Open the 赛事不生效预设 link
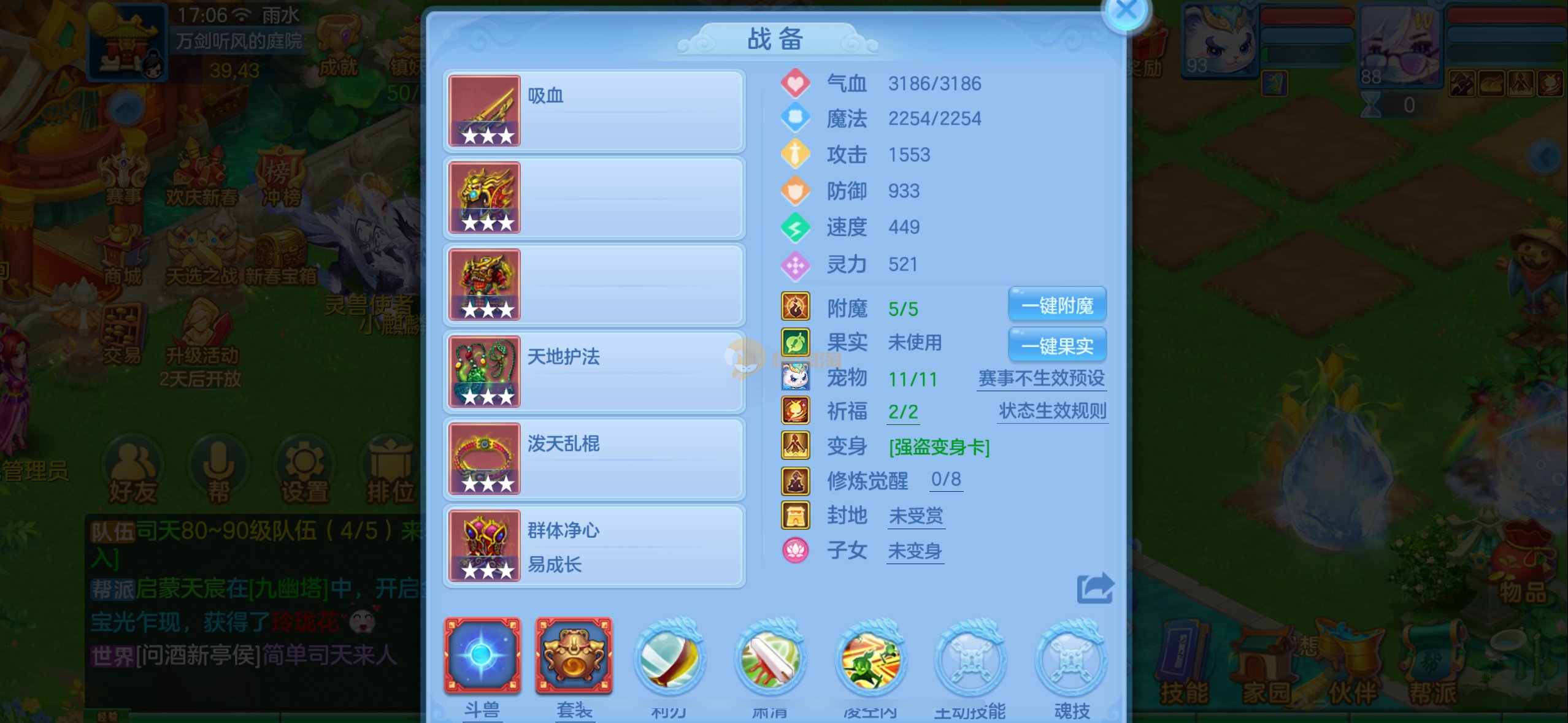 [x=1041, y=378]
